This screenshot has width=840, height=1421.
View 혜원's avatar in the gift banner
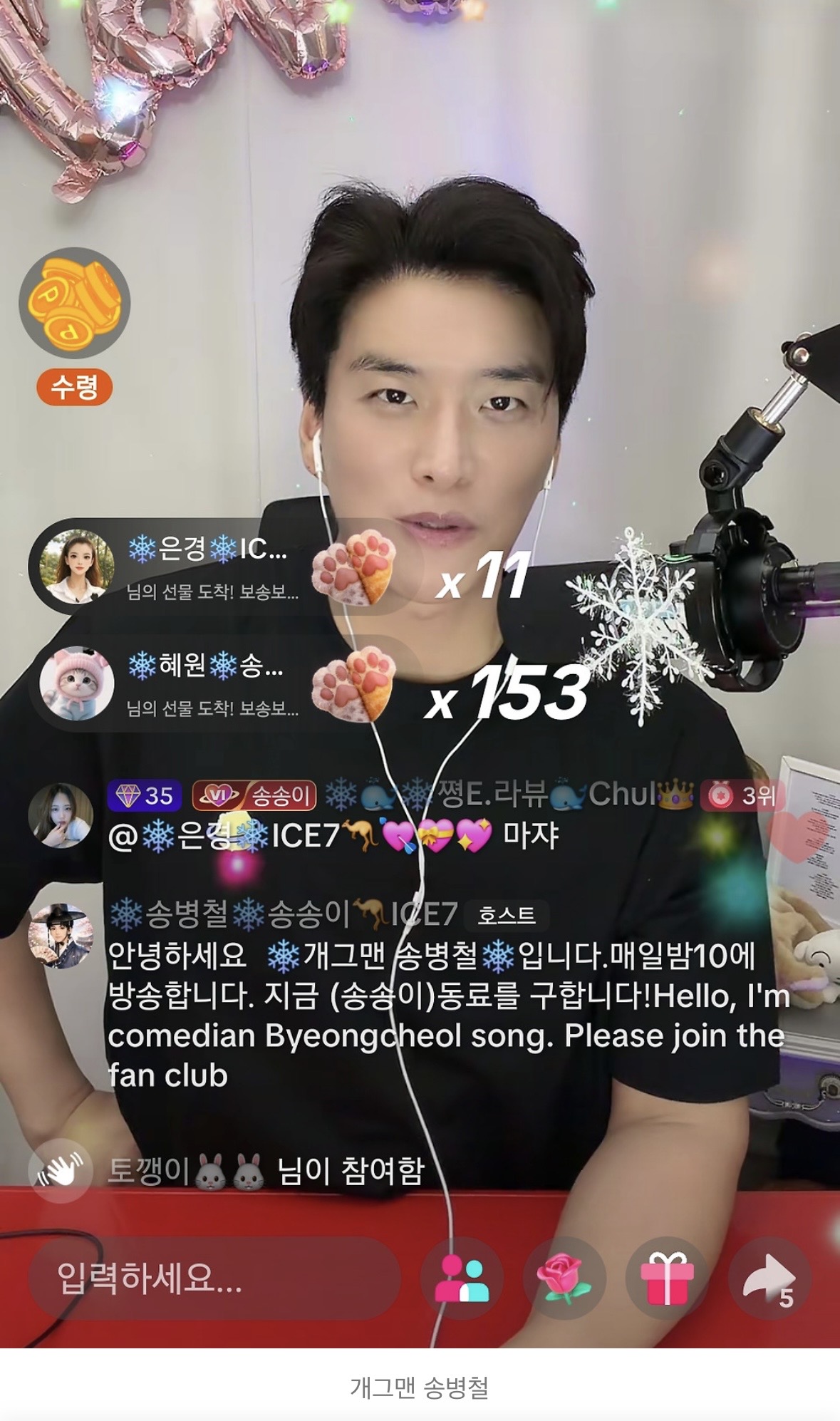76,683
